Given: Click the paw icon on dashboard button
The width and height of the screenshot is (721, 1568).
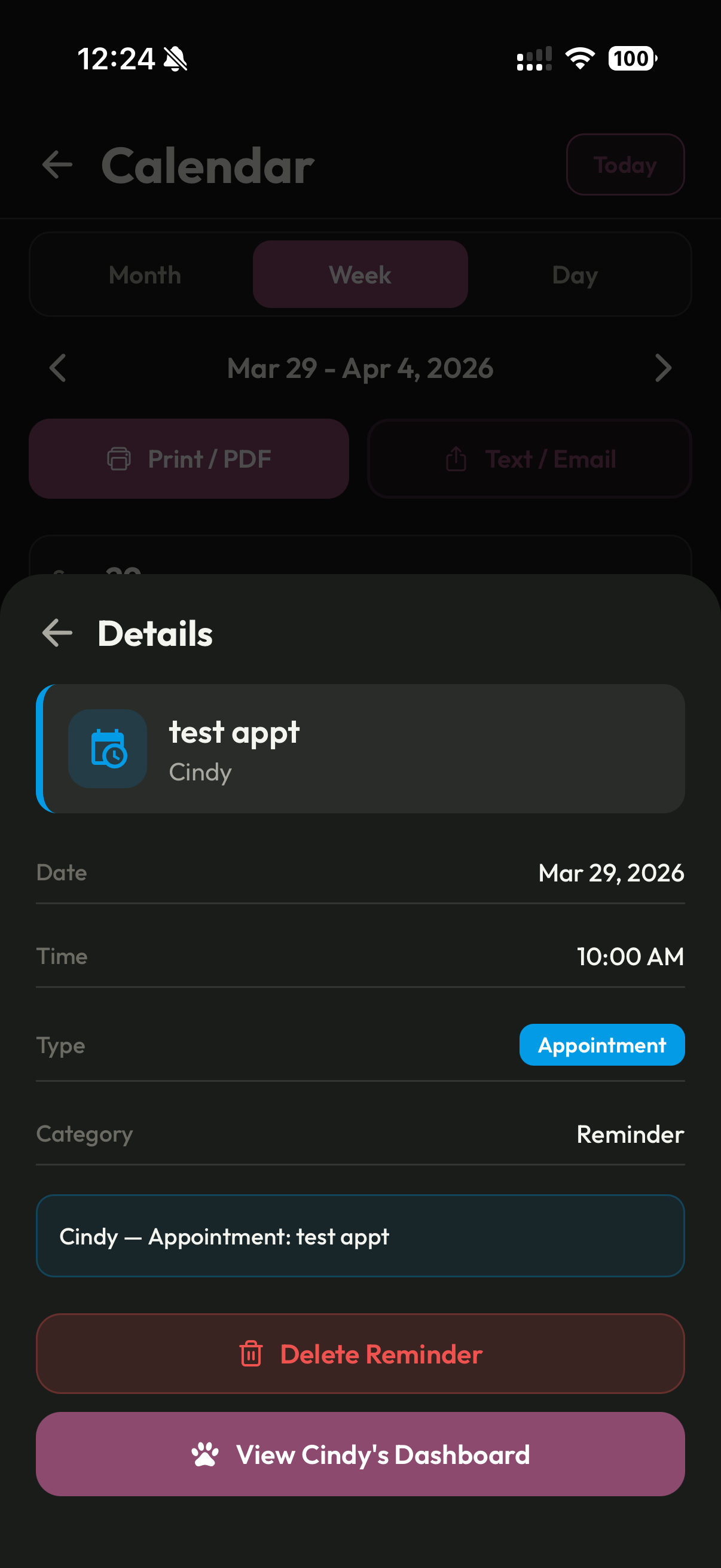Looking at the screenshot, I should (206, 1455).
